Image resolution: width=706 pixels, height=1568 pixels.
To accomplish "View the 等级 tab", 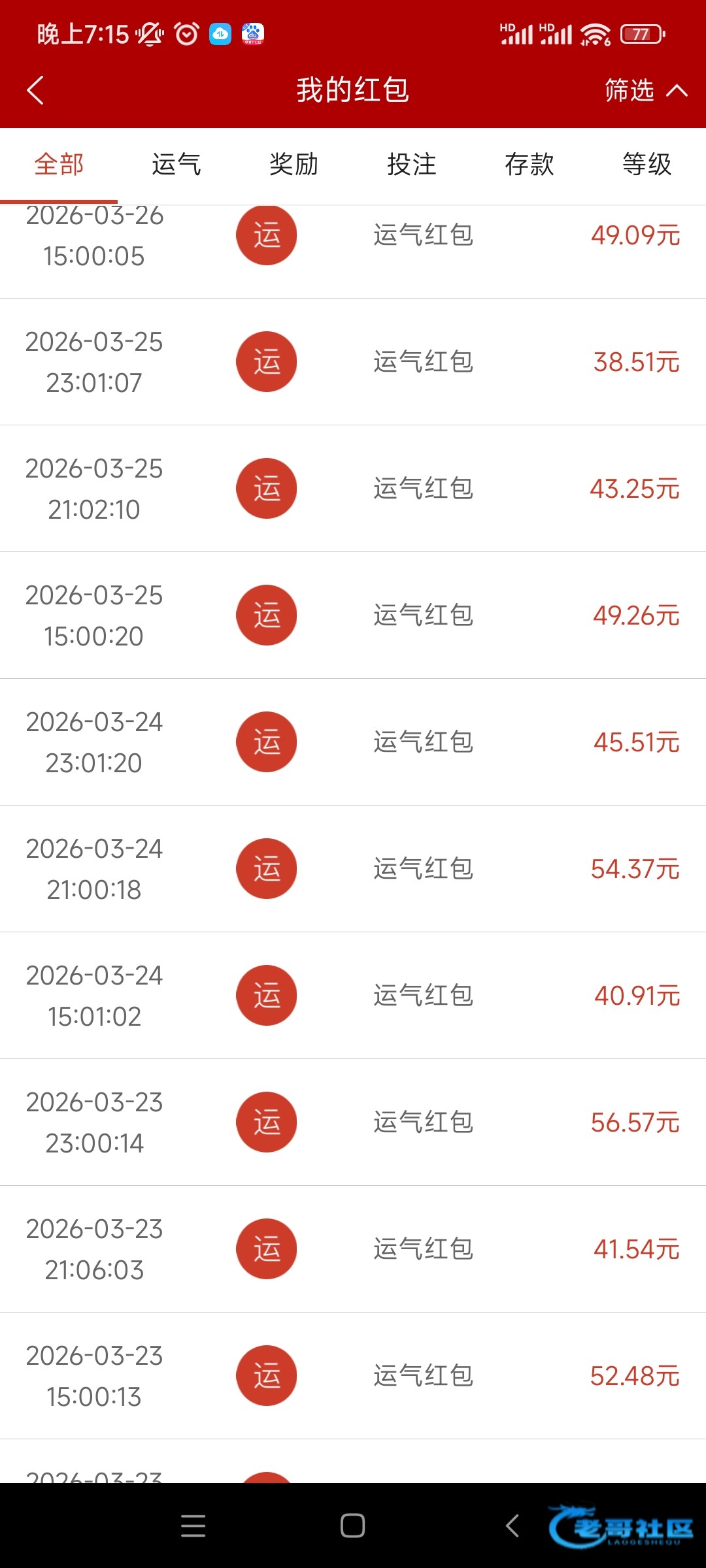I will click(647, 165).
